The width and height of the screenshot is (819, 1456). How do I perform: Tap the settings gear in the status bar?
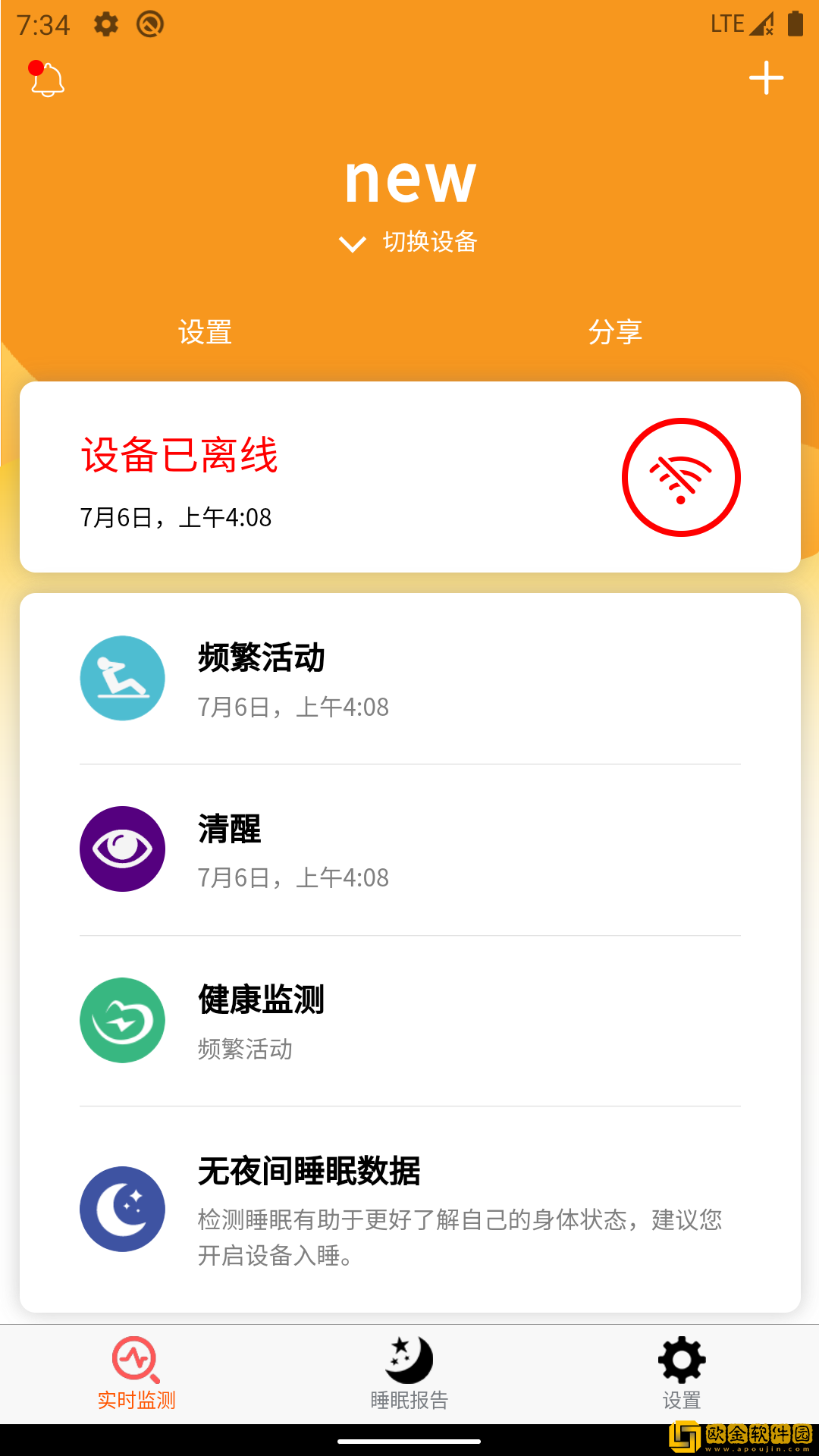(x=105, y=24)
